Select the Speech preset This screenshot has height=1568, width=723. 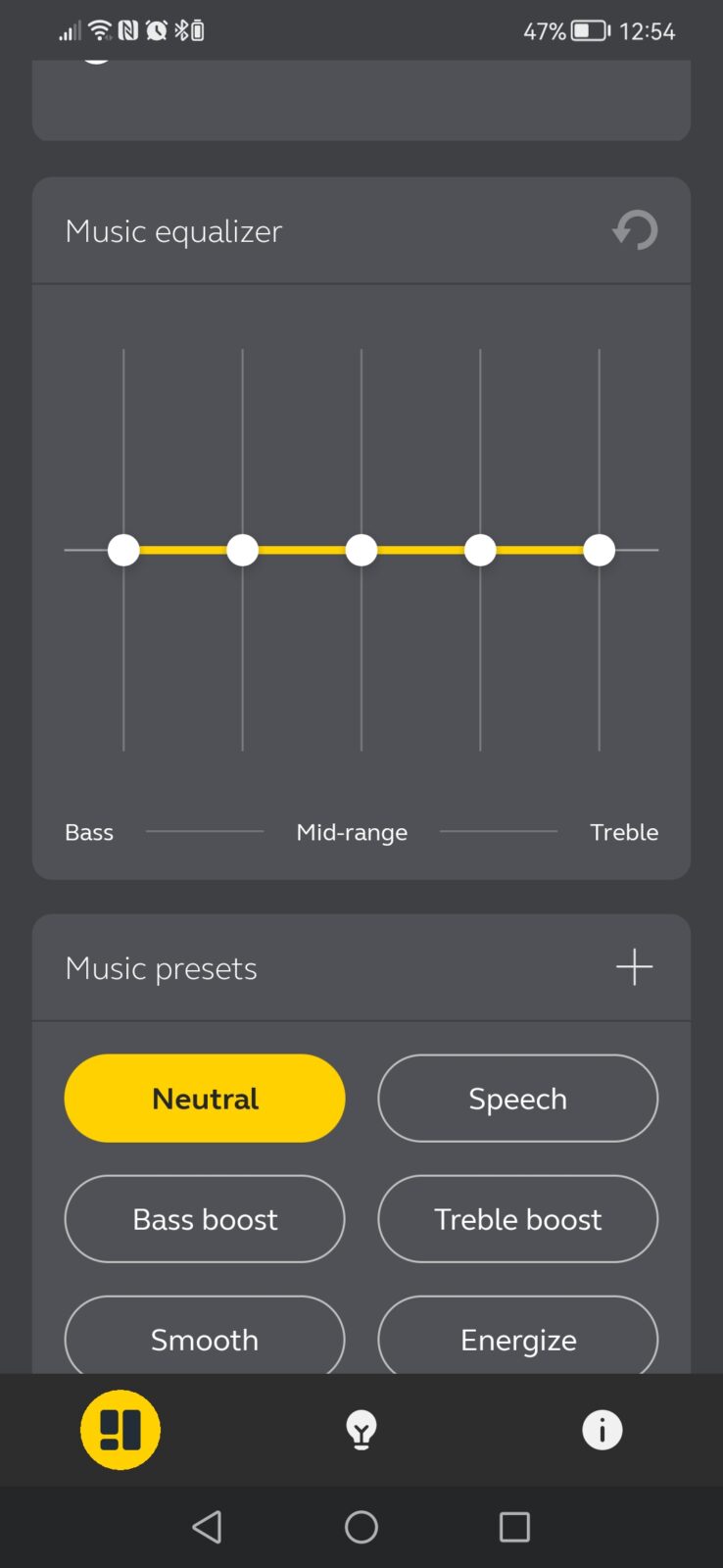pos(517,1099)
